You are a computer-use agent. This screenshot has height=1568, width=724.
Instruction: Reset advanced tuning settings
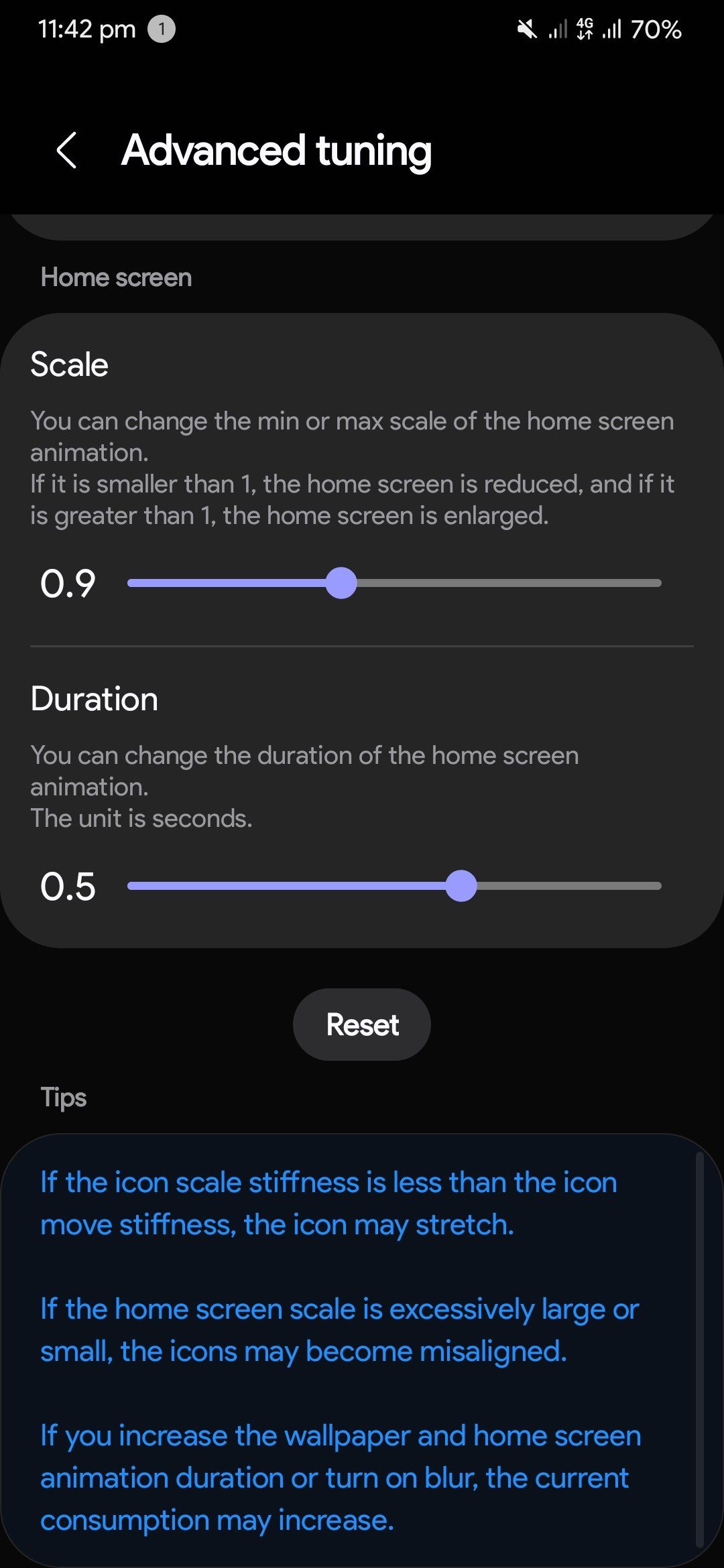click(x=362, y=1025)
